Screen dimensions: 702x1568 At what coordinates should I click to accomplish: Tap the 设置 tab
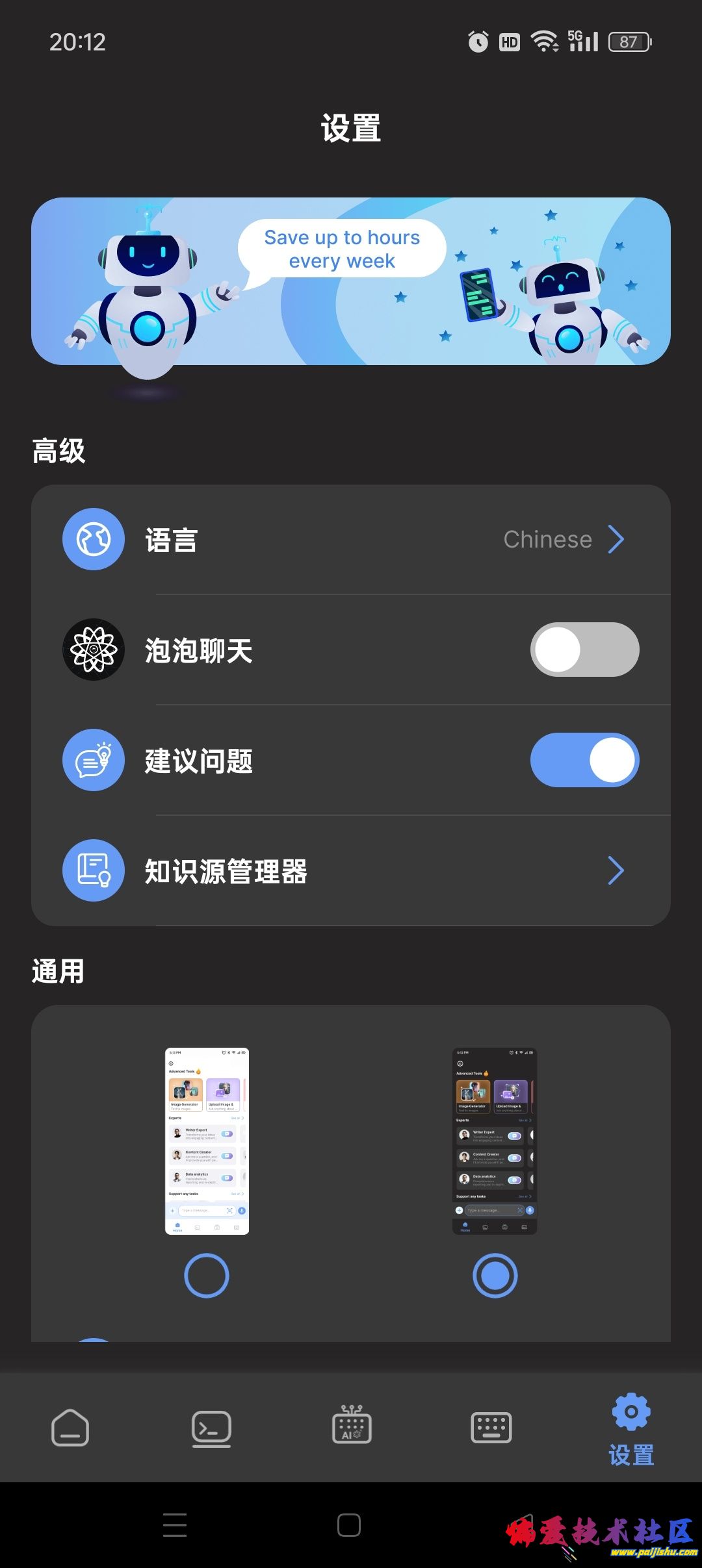(x=631, y=1429)
